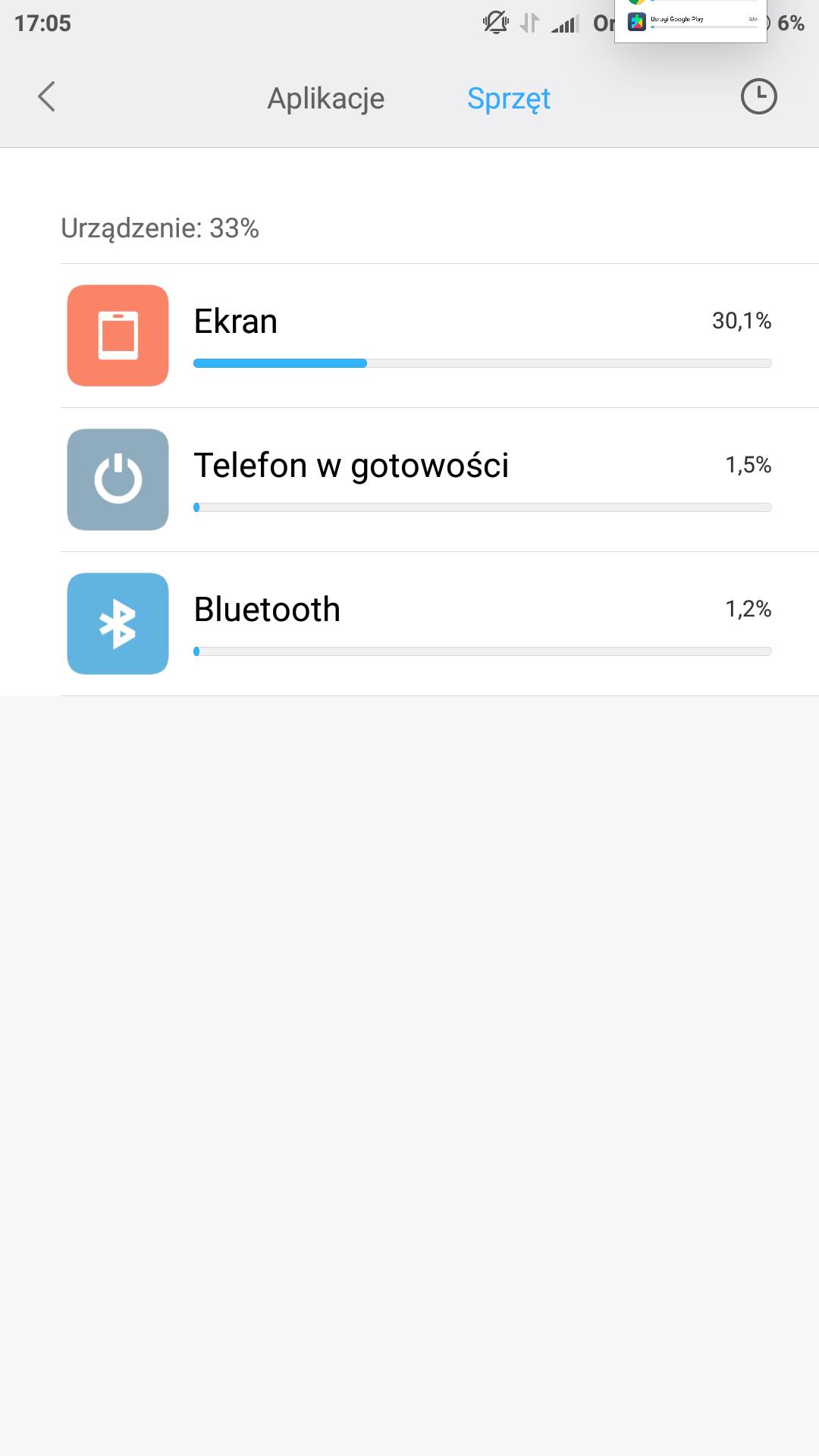Select the Sprzęt tab
This screenshot has height=1456, width=819.
508,99
